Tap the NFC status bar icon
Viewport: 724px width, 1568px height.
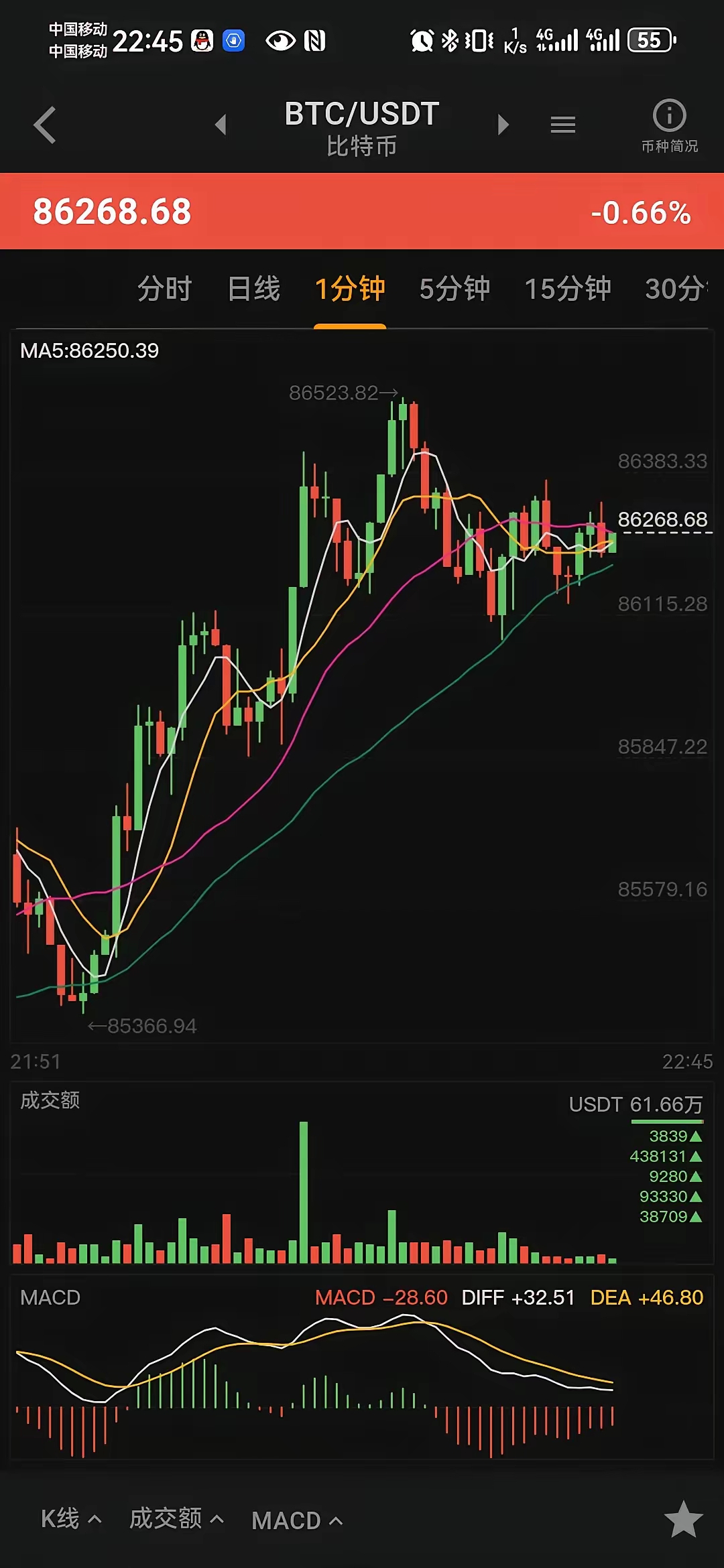click(314, 42)
